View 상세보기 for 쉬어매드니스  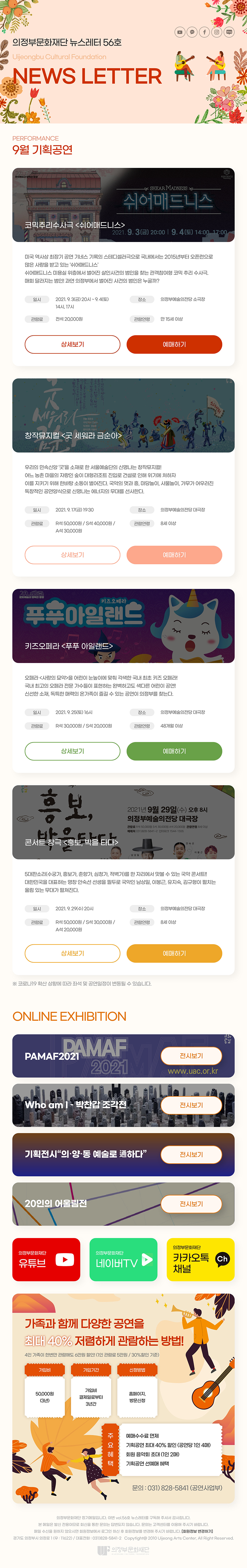pos(72,344)
